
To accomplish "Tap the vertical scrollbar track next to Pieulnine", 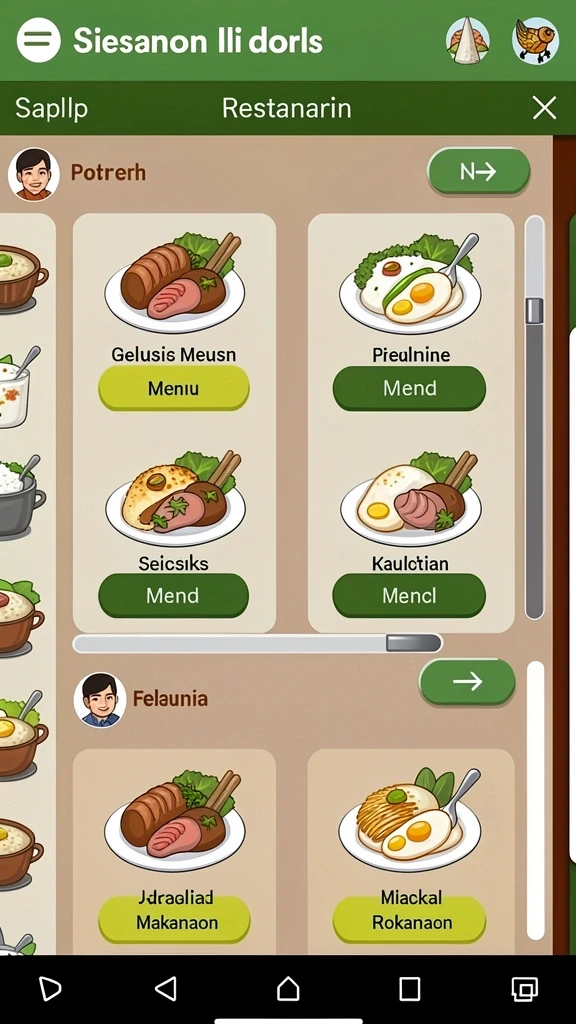I will tap(534, 418).
